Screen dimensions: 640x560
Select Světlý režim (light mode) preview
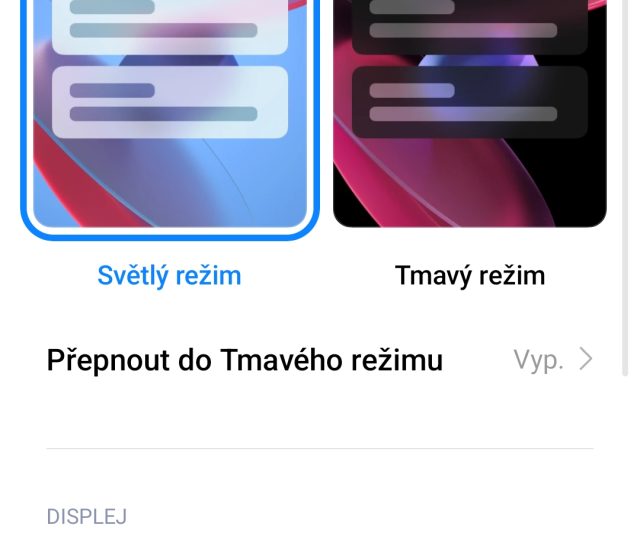[x=169, y=115]
